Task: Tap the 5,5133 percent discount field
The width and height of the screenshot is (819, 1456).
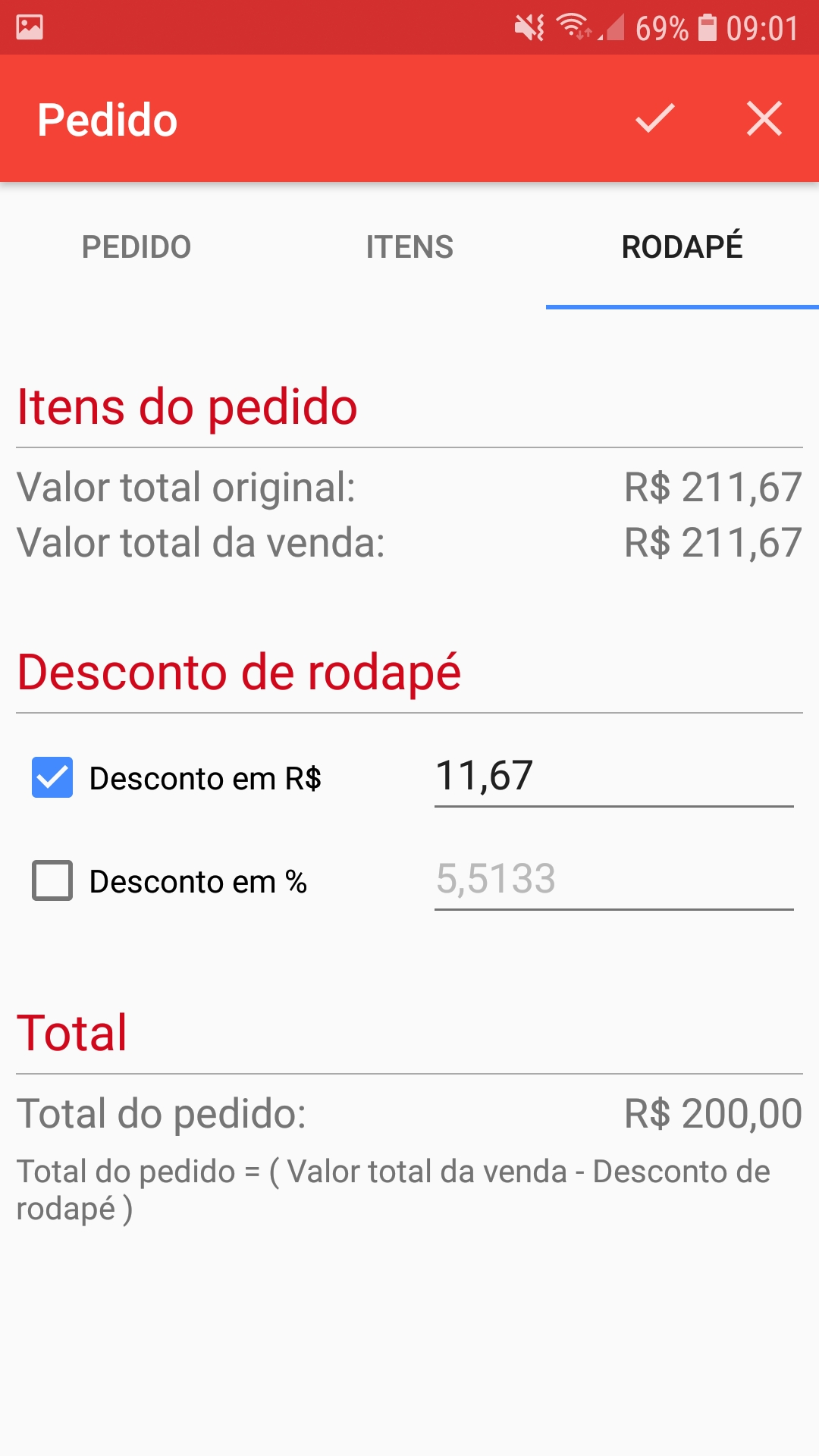Action: 614,880
